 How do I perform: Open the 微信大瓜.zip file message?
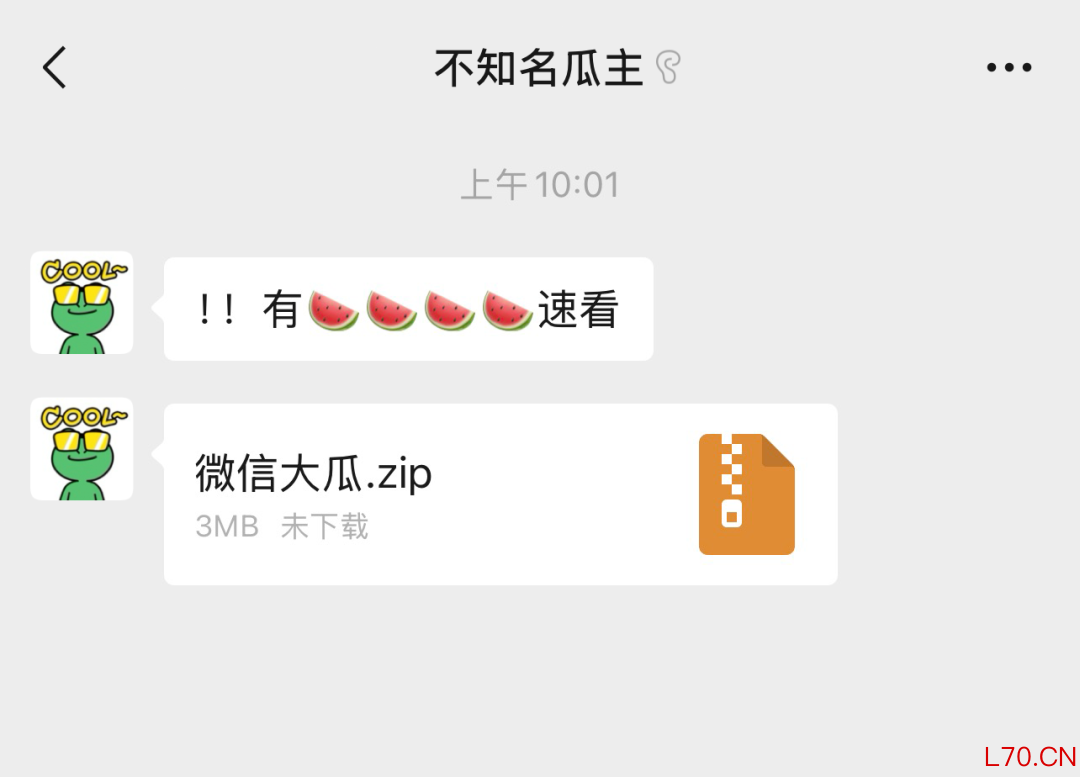pyautogui.click(x=500, y=494)
